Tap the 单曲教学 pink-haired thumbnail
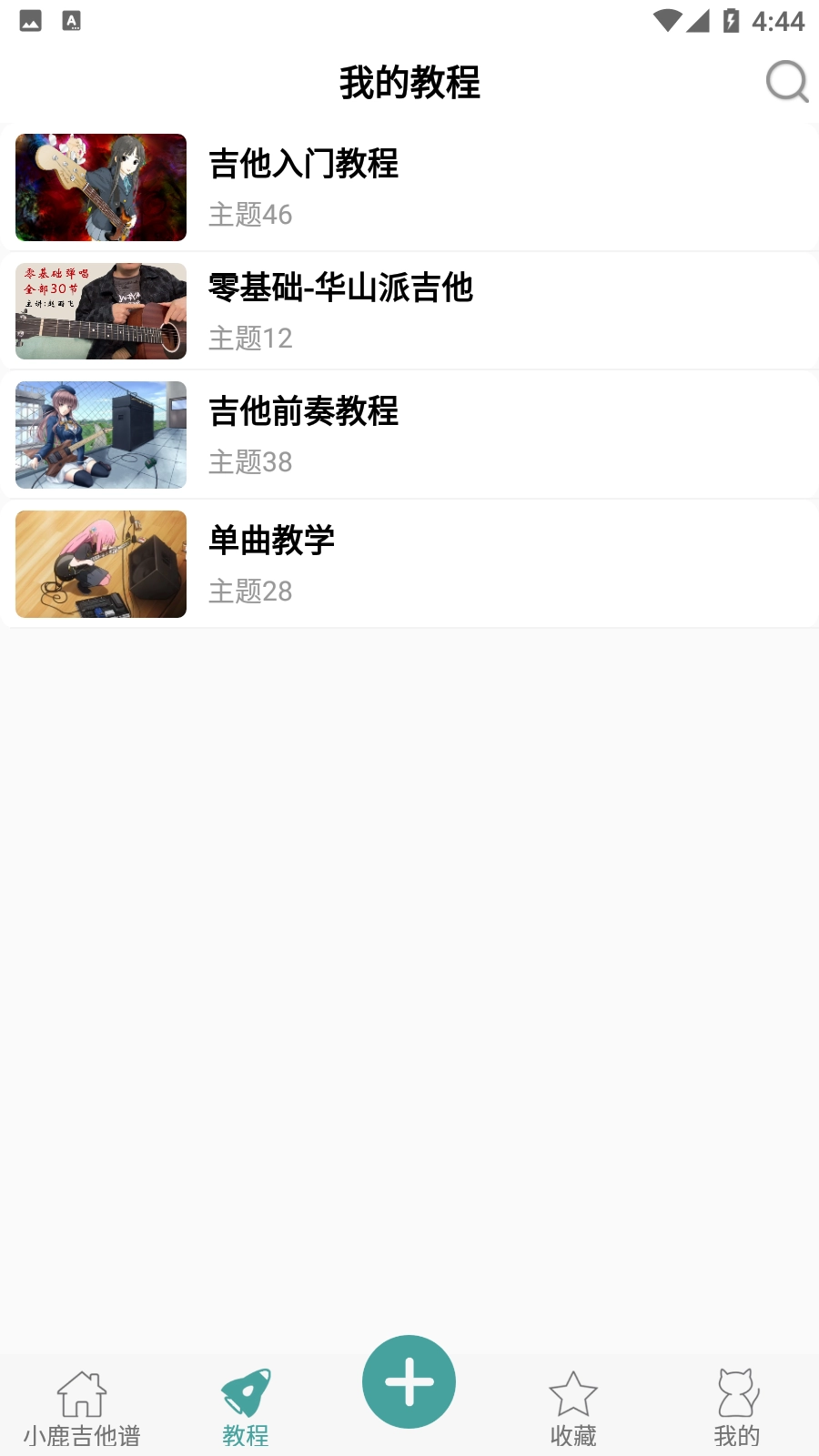 tap(100, 563)
